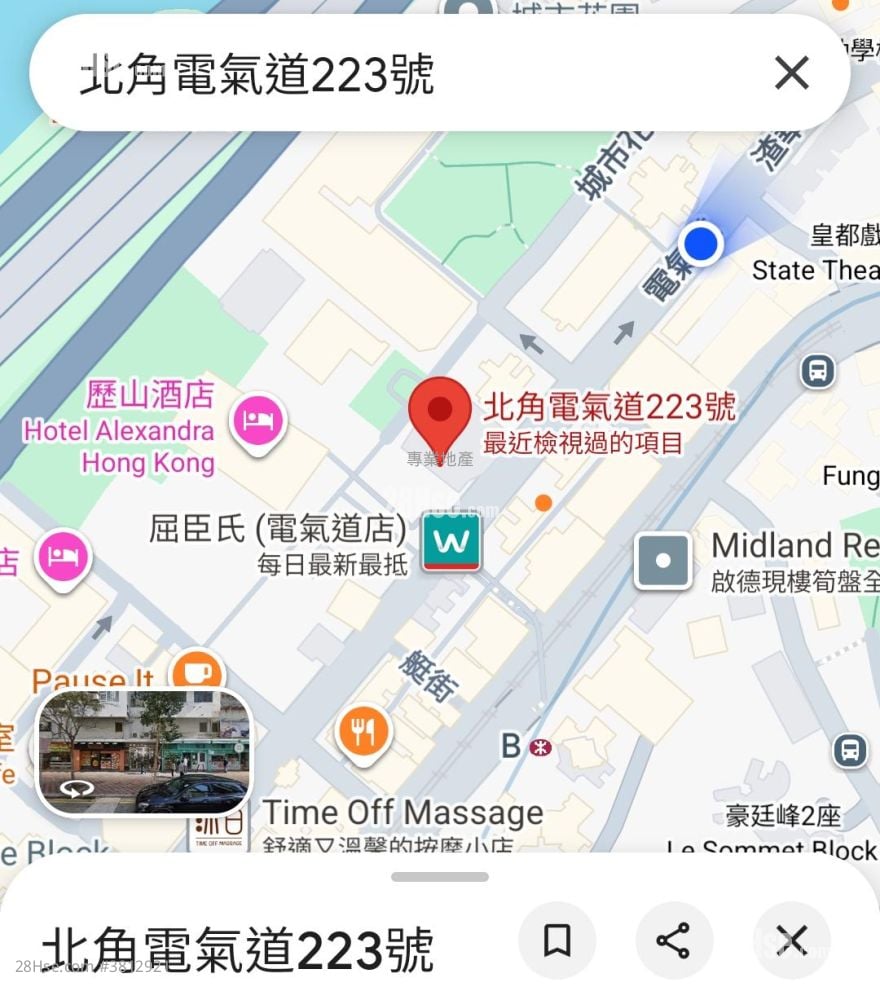Tap the blue current location dot
Image resolution: width=880 pixels, height=1000 pixels.
tap(700, 243)
